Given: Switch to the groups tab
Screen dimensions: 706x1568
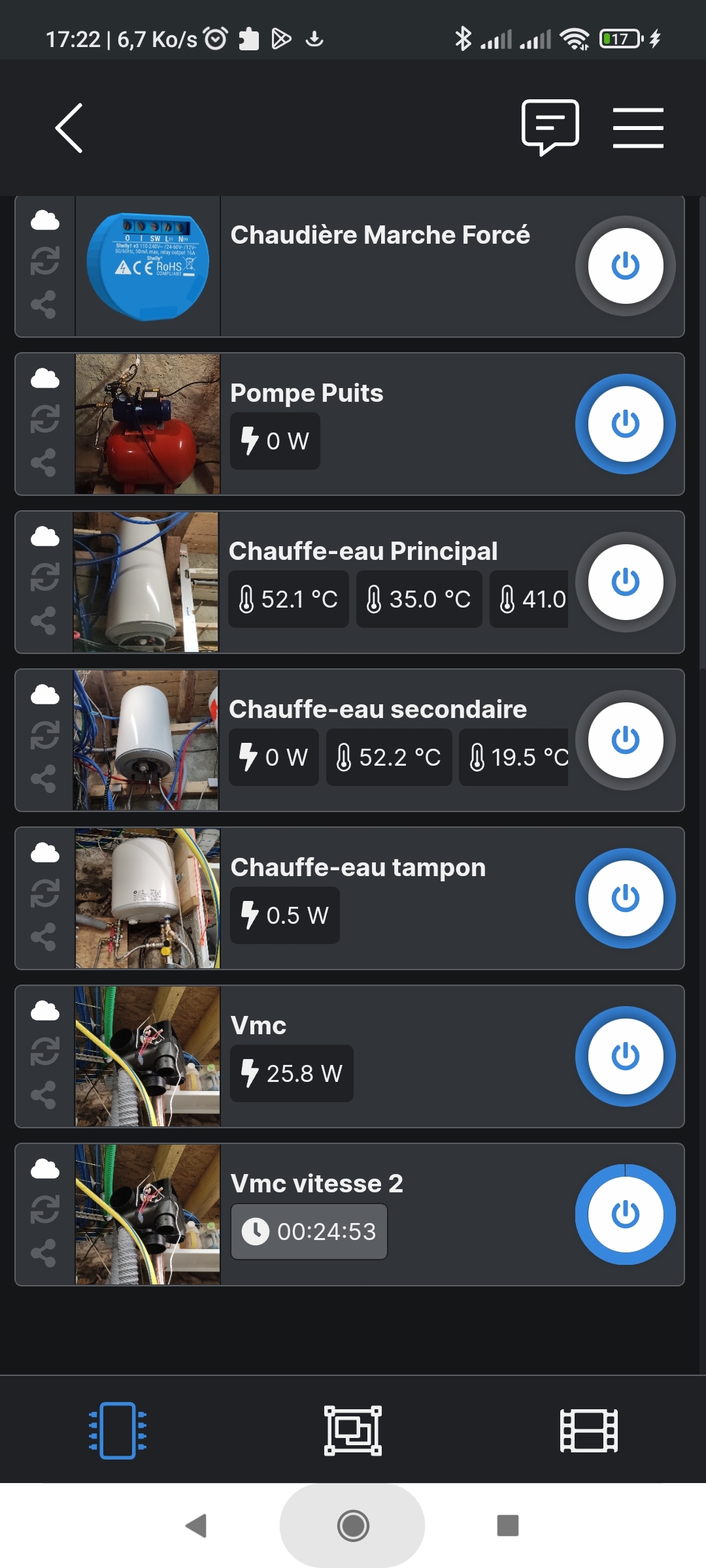Looking at the screenshot, I should (x=353, y=1430).
